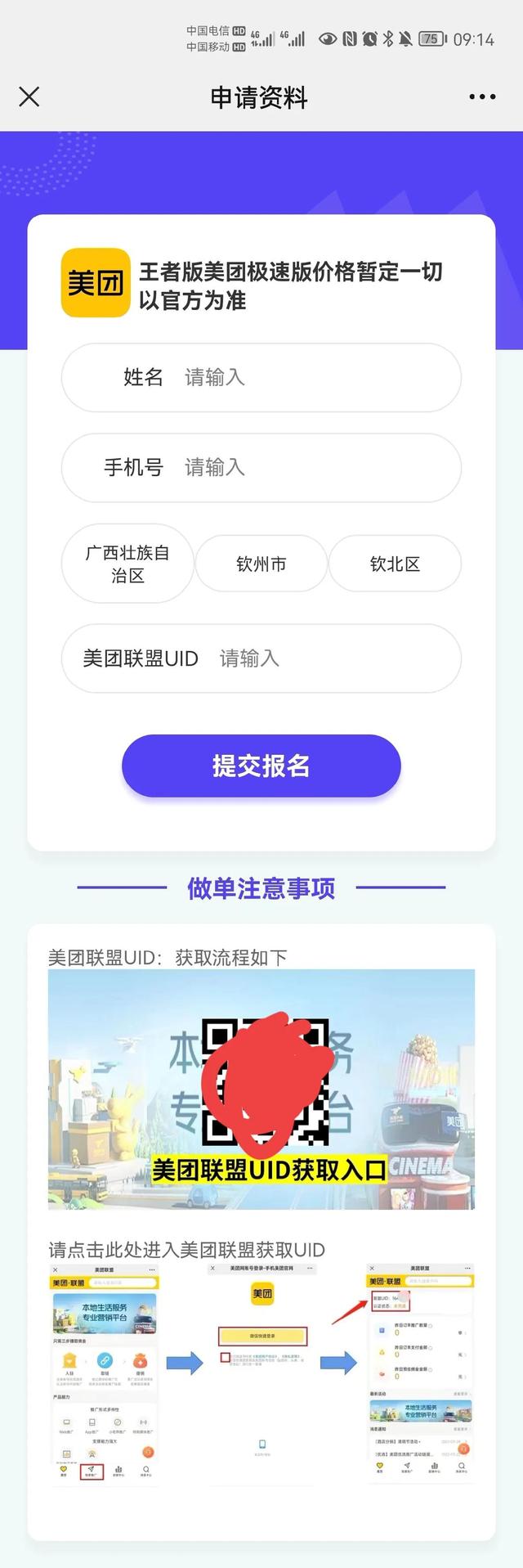Open the 美团联盟UID获取入口 banner
523x1568 pixels.
tap(261, 1089)
